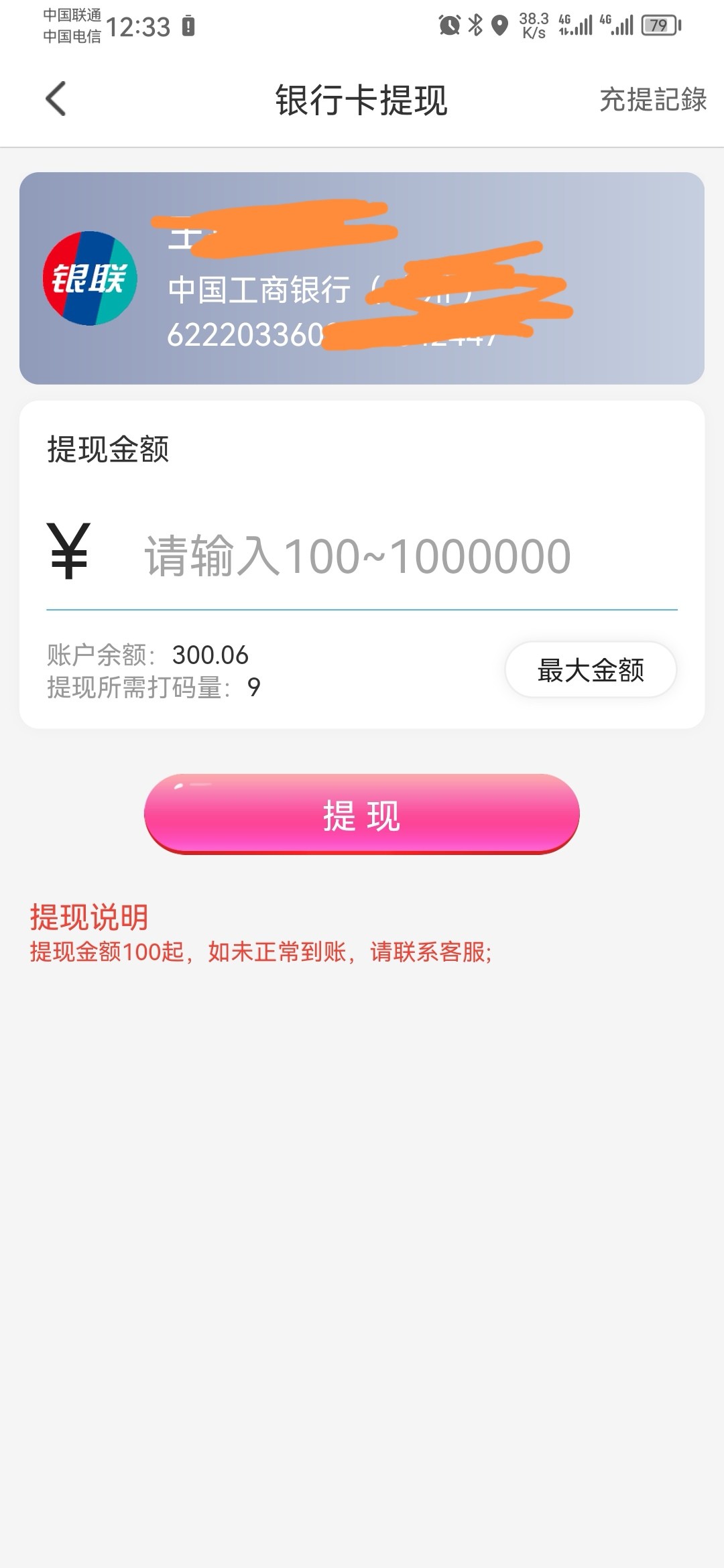Select the 中国工商银行 bank card
Image resolution: width=724 pixels, height=1568 pixels.
pyautogui.click(x=361, y=278)
